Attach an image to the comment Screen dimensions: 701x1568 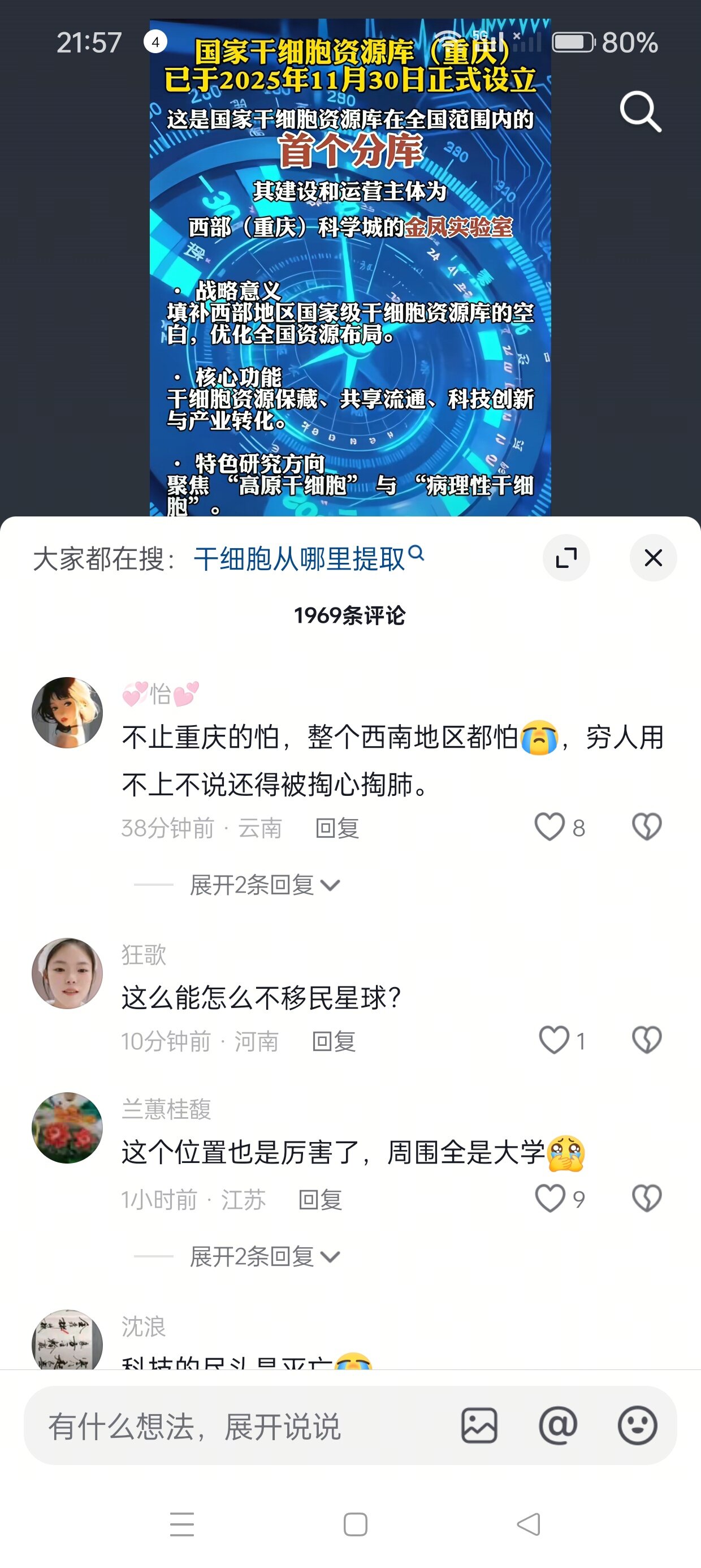(479, 1425)
